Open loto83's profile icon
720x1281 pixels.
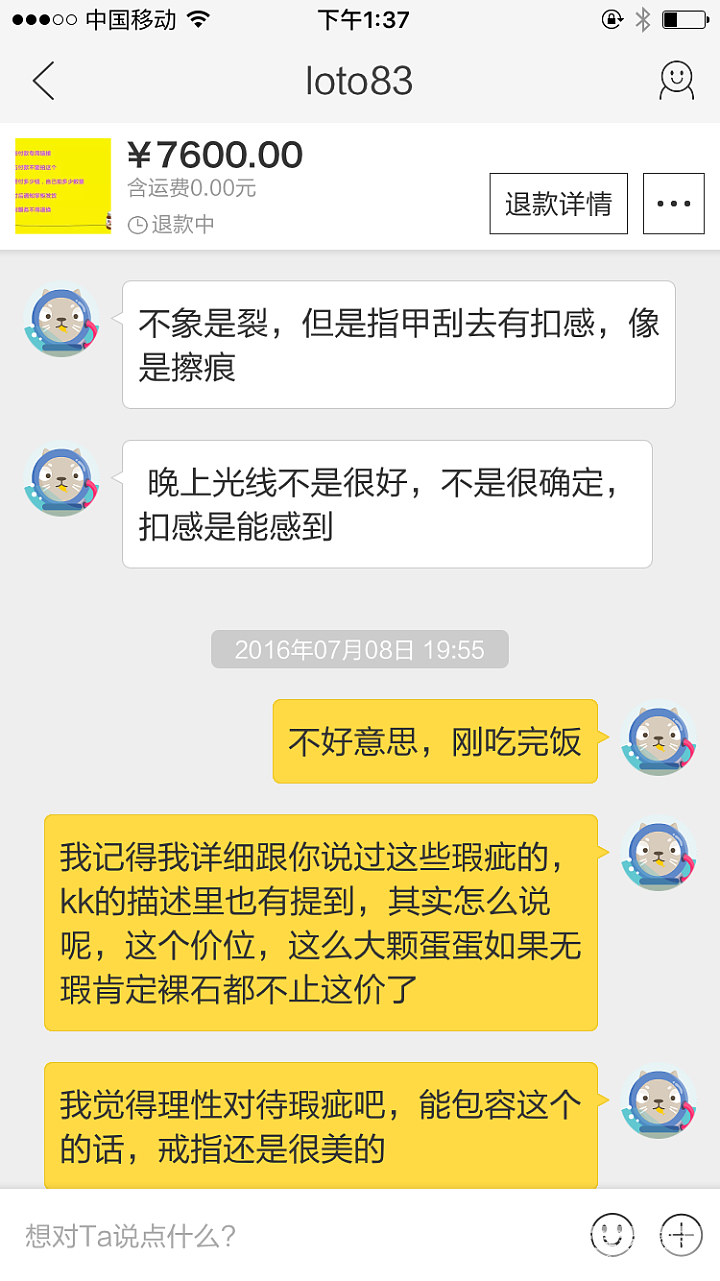click(676, 81)
